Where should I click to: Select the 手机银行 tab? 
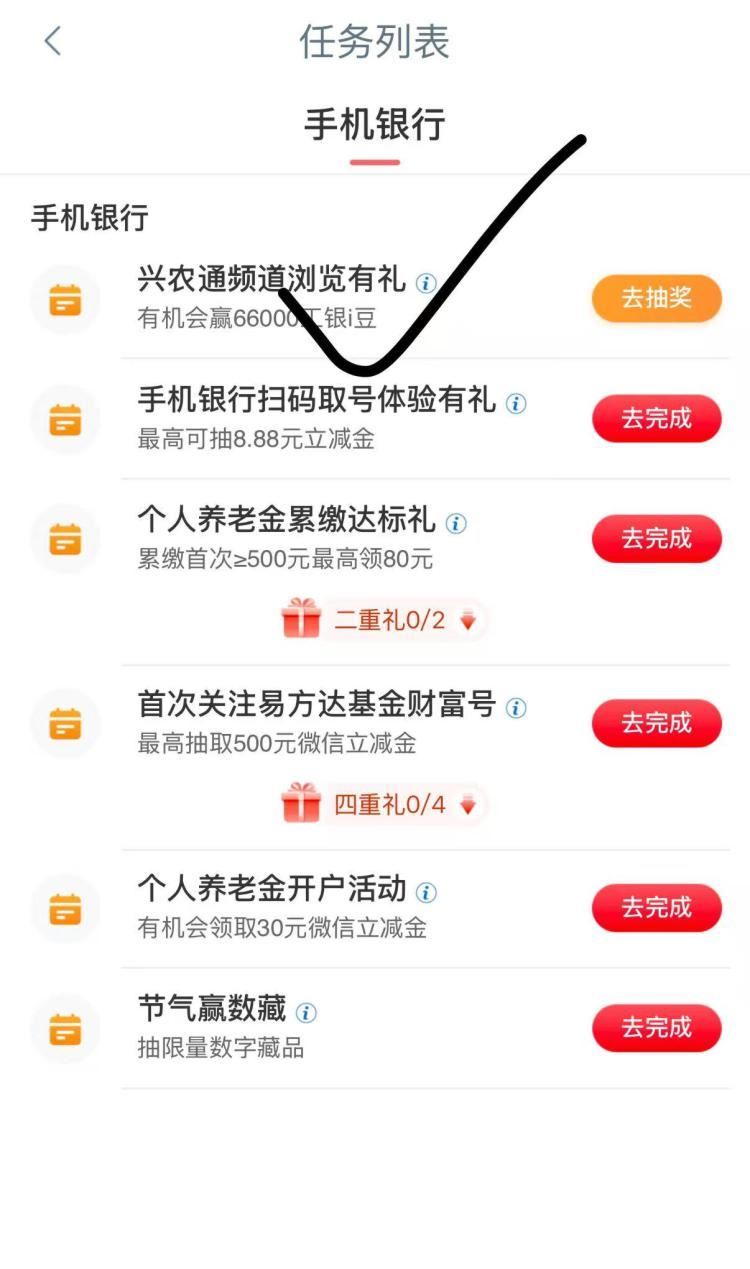click(x=374, y=127)
